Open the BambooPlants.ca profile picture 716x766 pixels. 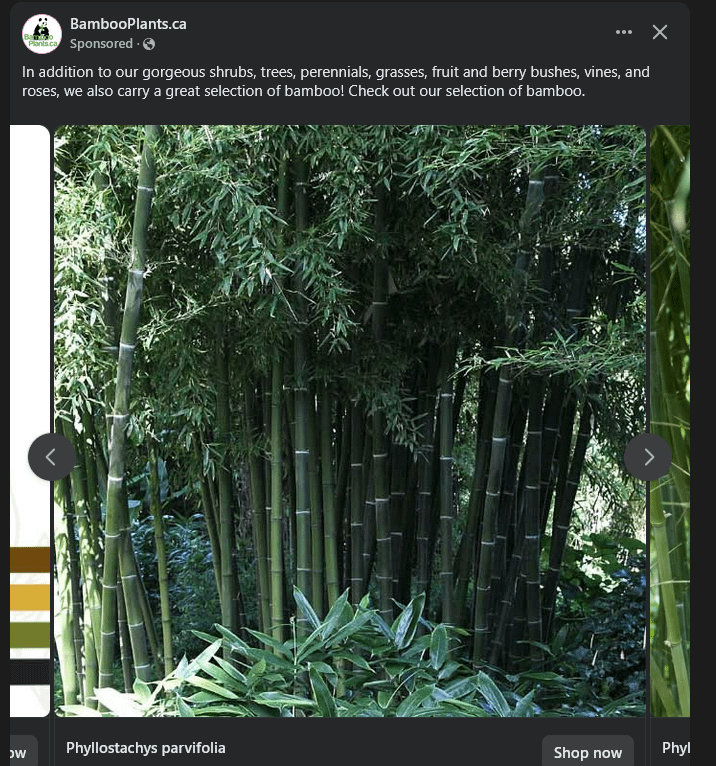click(x=42, y=34)
